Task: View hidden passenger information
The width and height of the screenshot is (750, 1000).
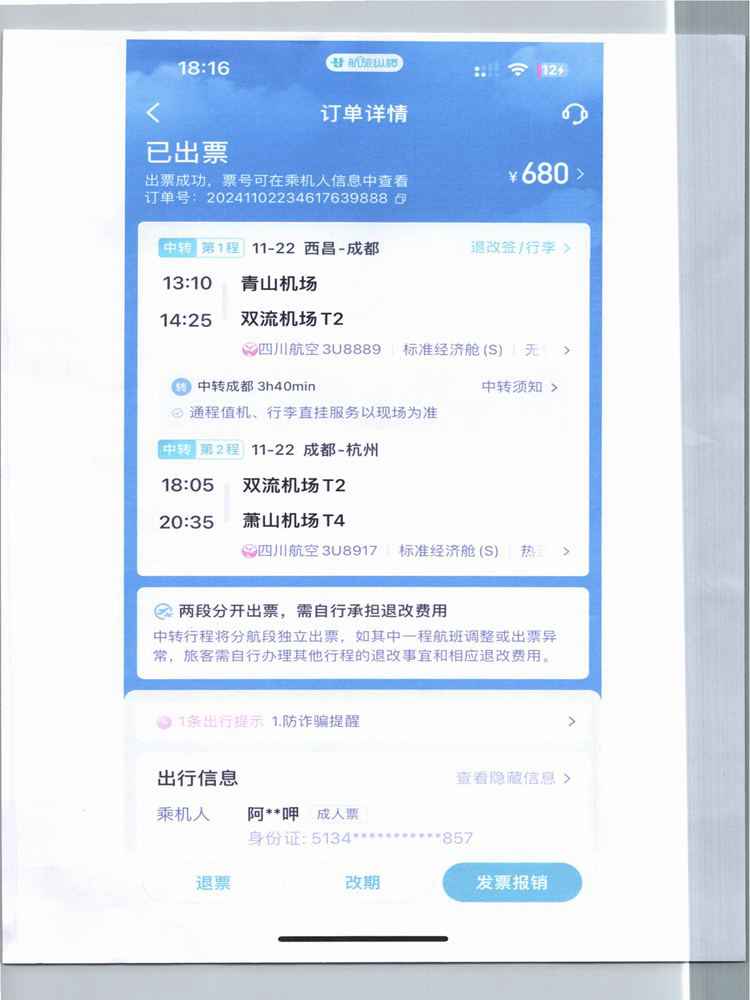Action: (513, 778)
